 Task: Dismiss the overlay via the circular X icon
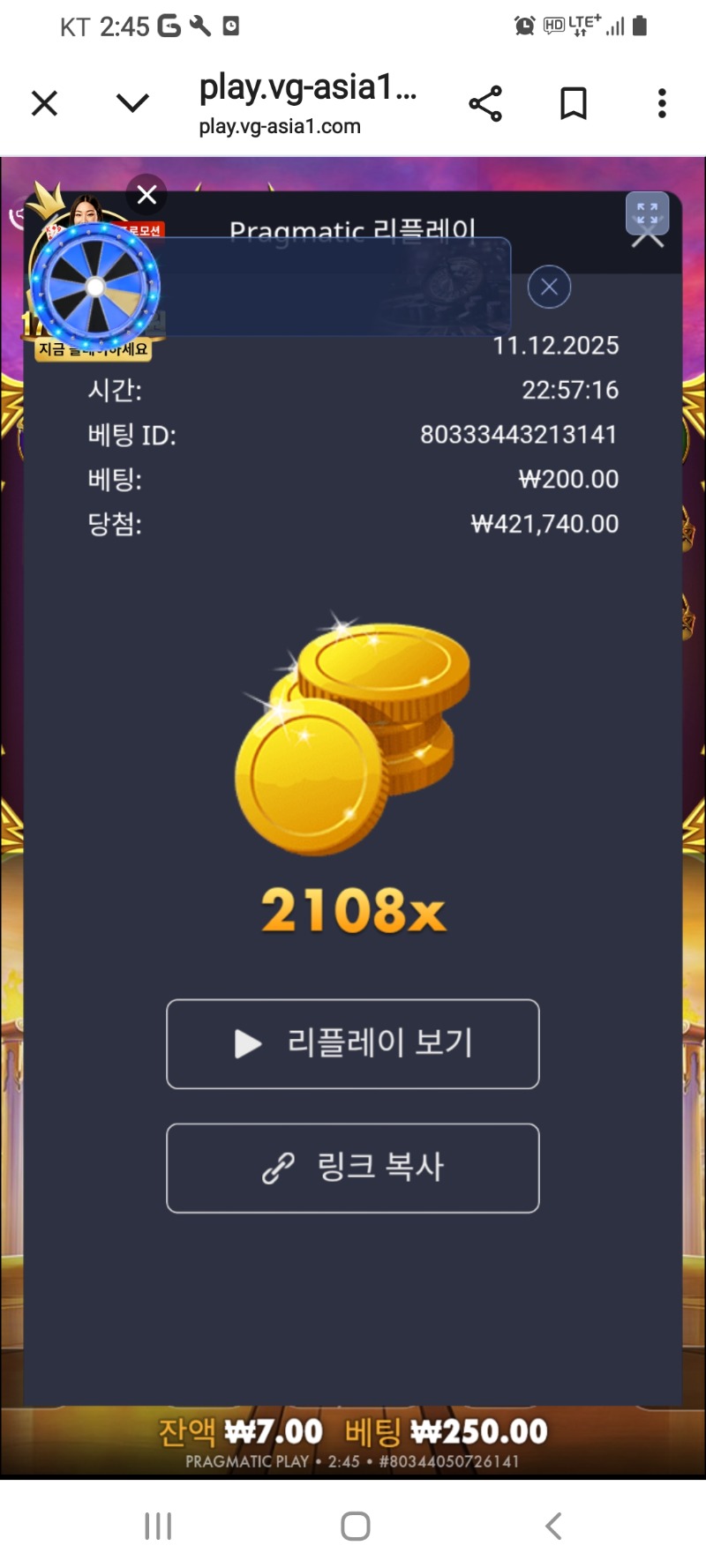(x=549, y=287)
